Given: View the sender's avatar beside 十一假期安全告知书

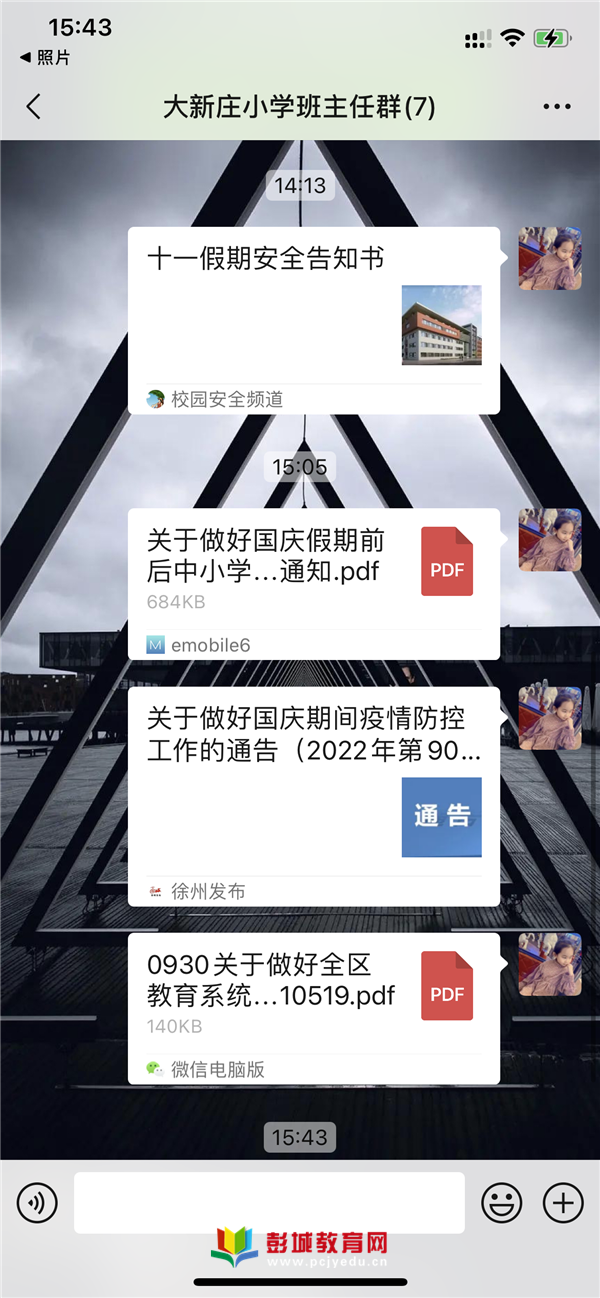Looking at the screenshot, I should point(549,258).
